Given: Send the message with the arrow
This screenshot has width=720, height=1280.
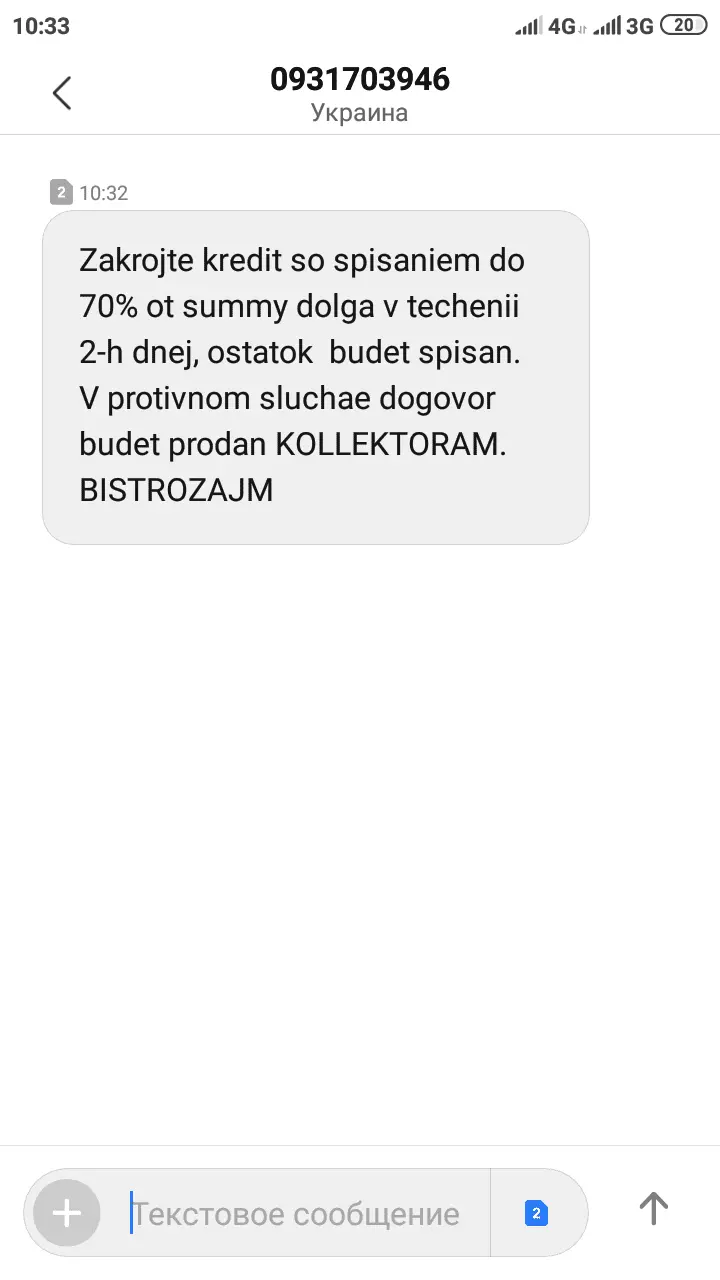Looking at the screenshot, I should (653, 1209).
